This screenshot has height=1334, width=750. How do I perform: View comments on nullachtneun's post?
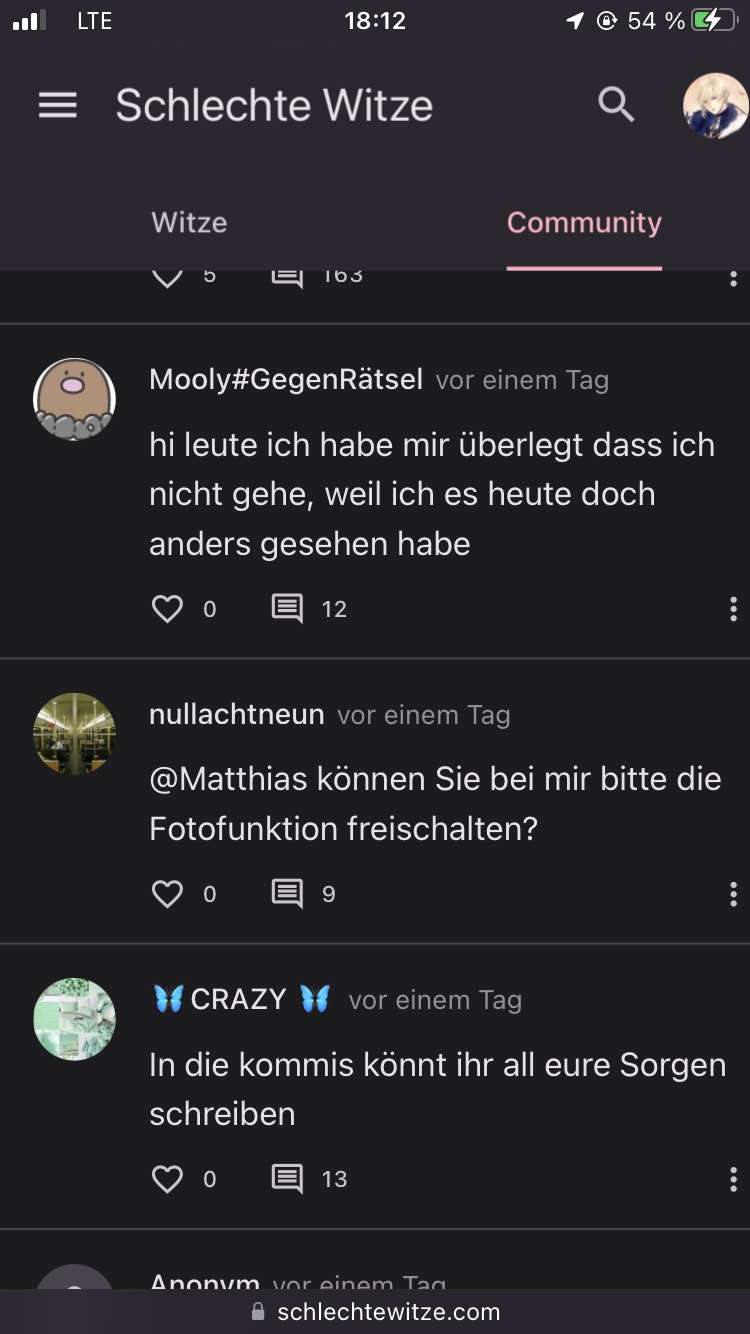288,894
